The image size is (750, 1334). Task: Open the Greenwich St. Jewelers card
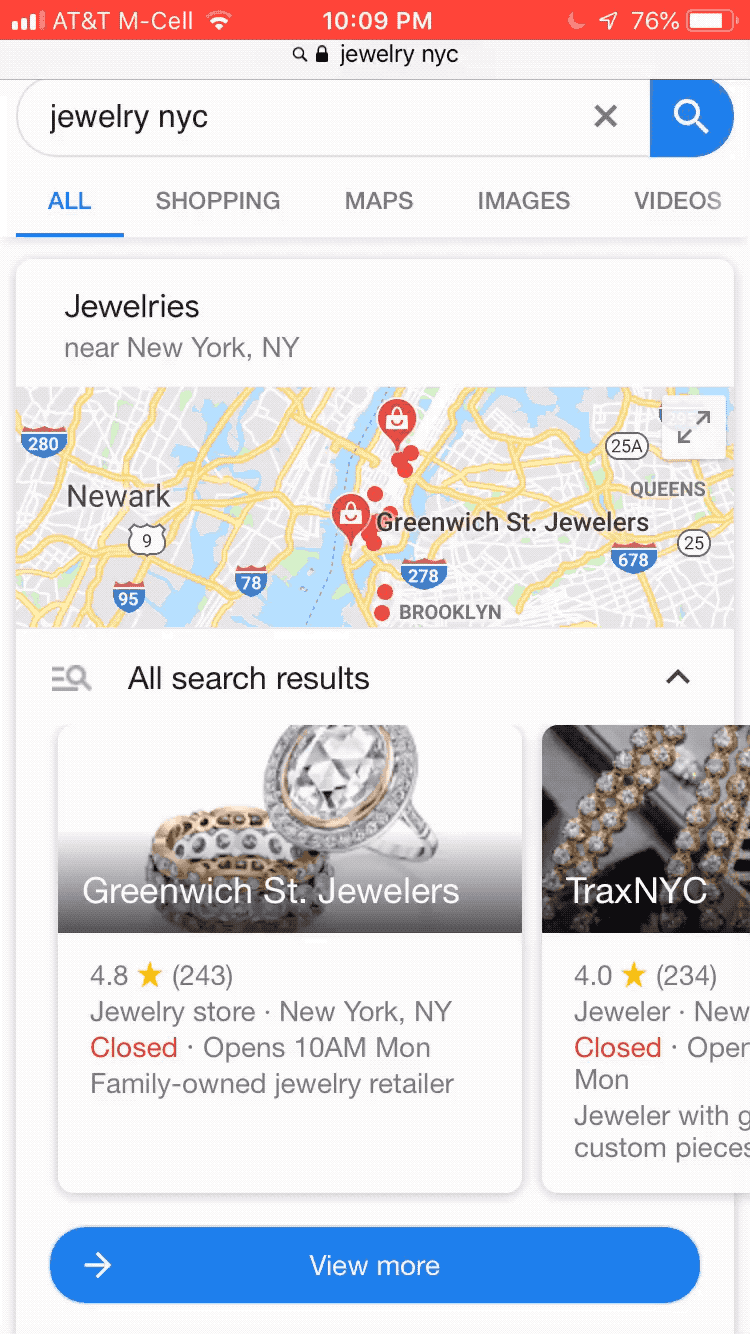(x=290, y=959)
